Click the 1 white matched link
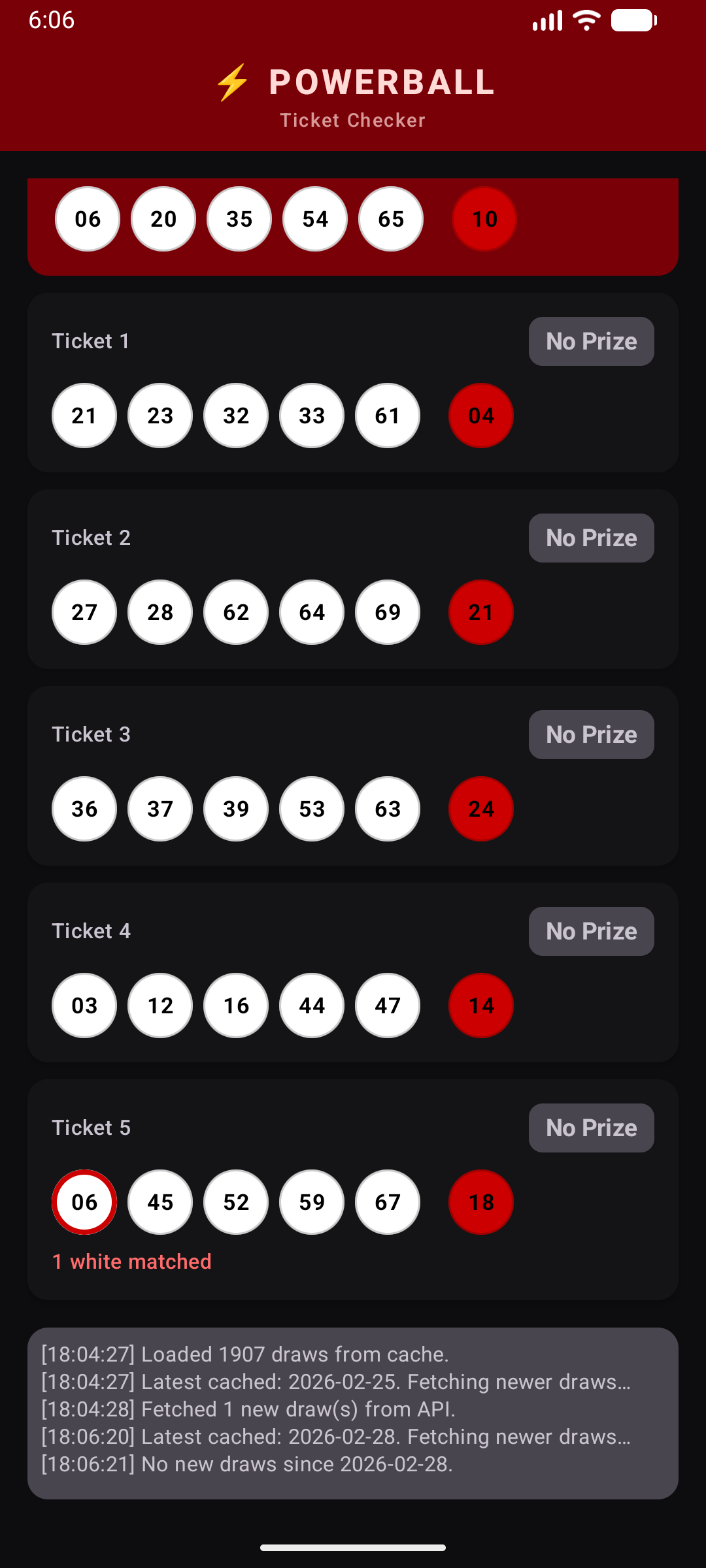 coord(131,1262)
